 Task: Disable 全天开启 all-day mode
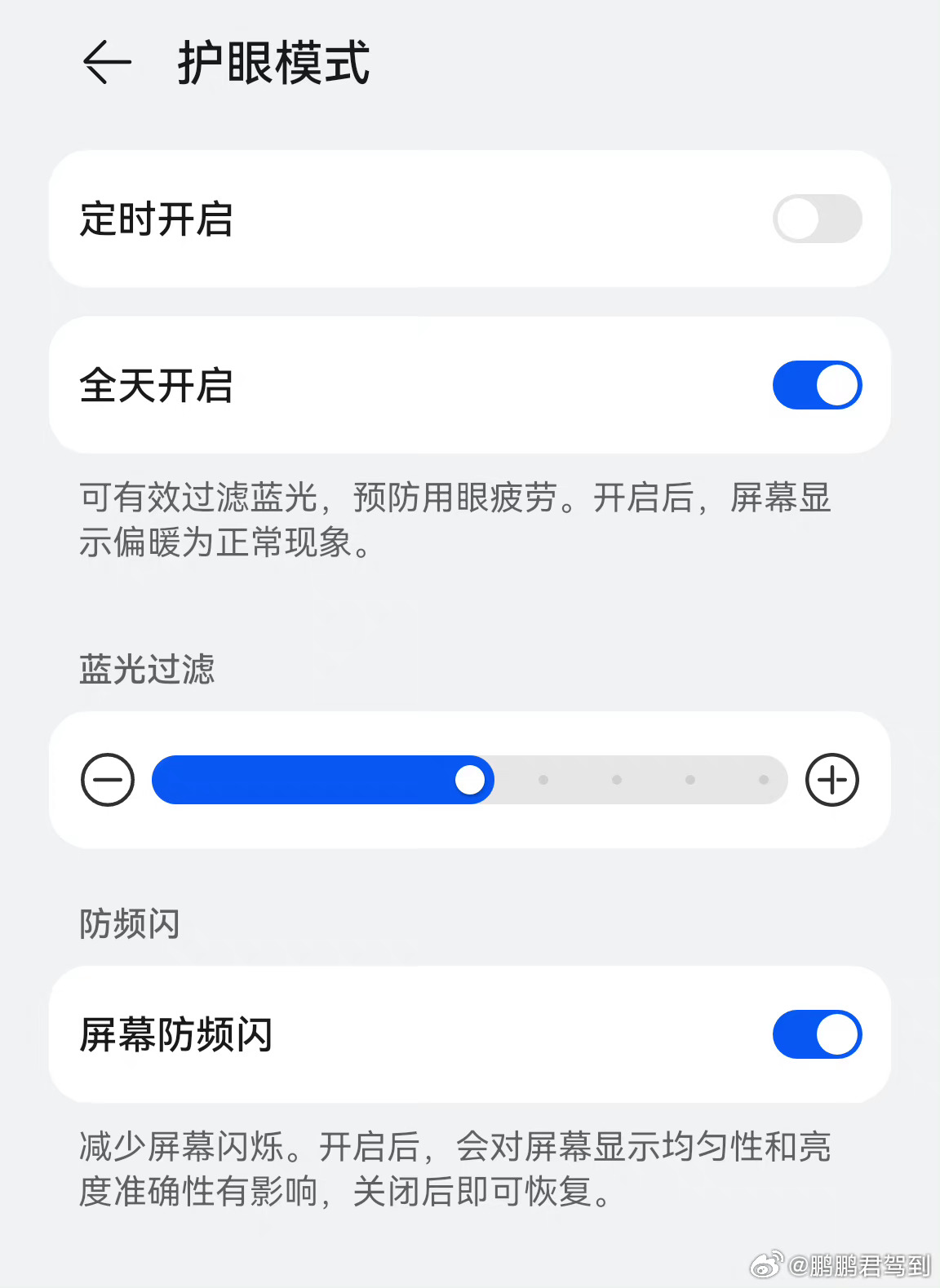point(816,383)
